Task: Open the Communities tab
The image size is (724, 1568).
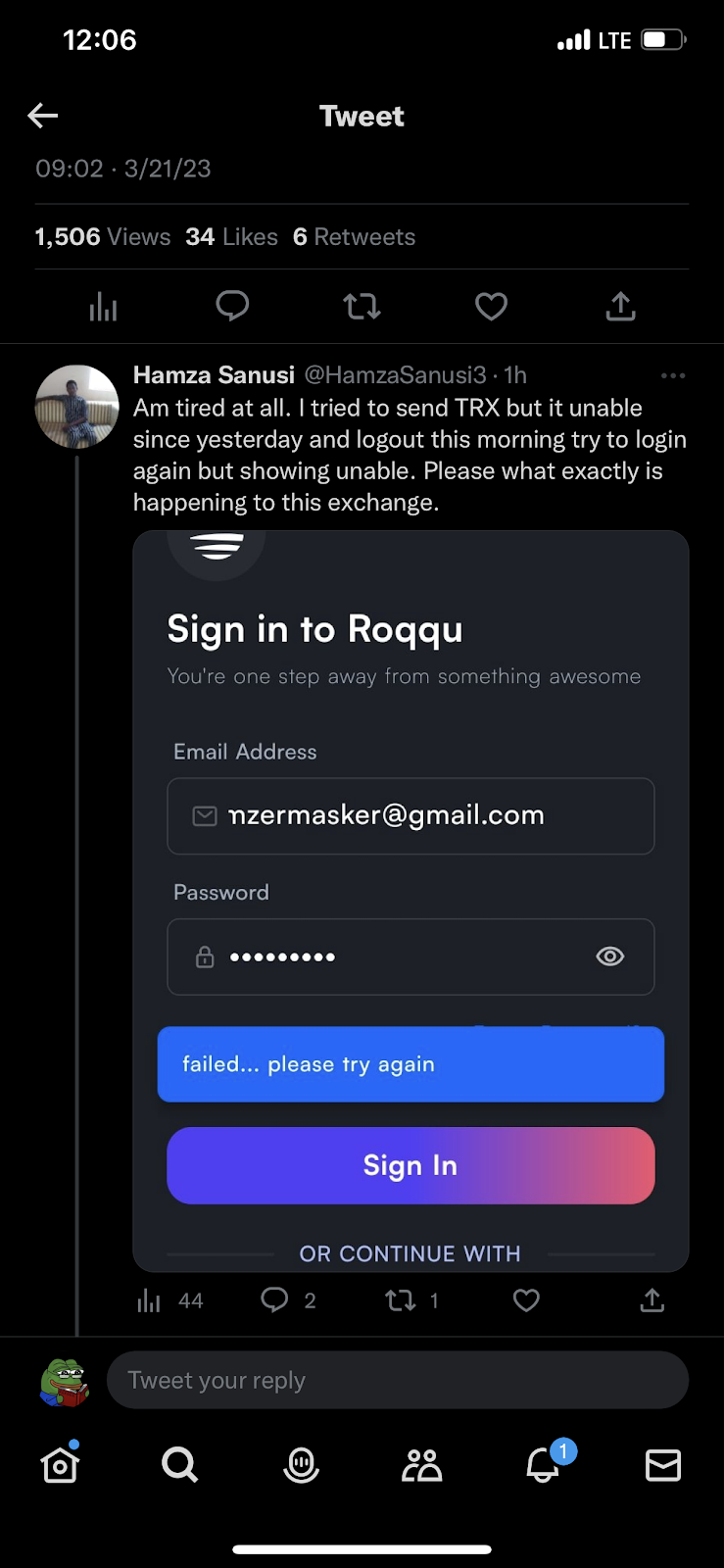Action: click(x=421, y=1465)
